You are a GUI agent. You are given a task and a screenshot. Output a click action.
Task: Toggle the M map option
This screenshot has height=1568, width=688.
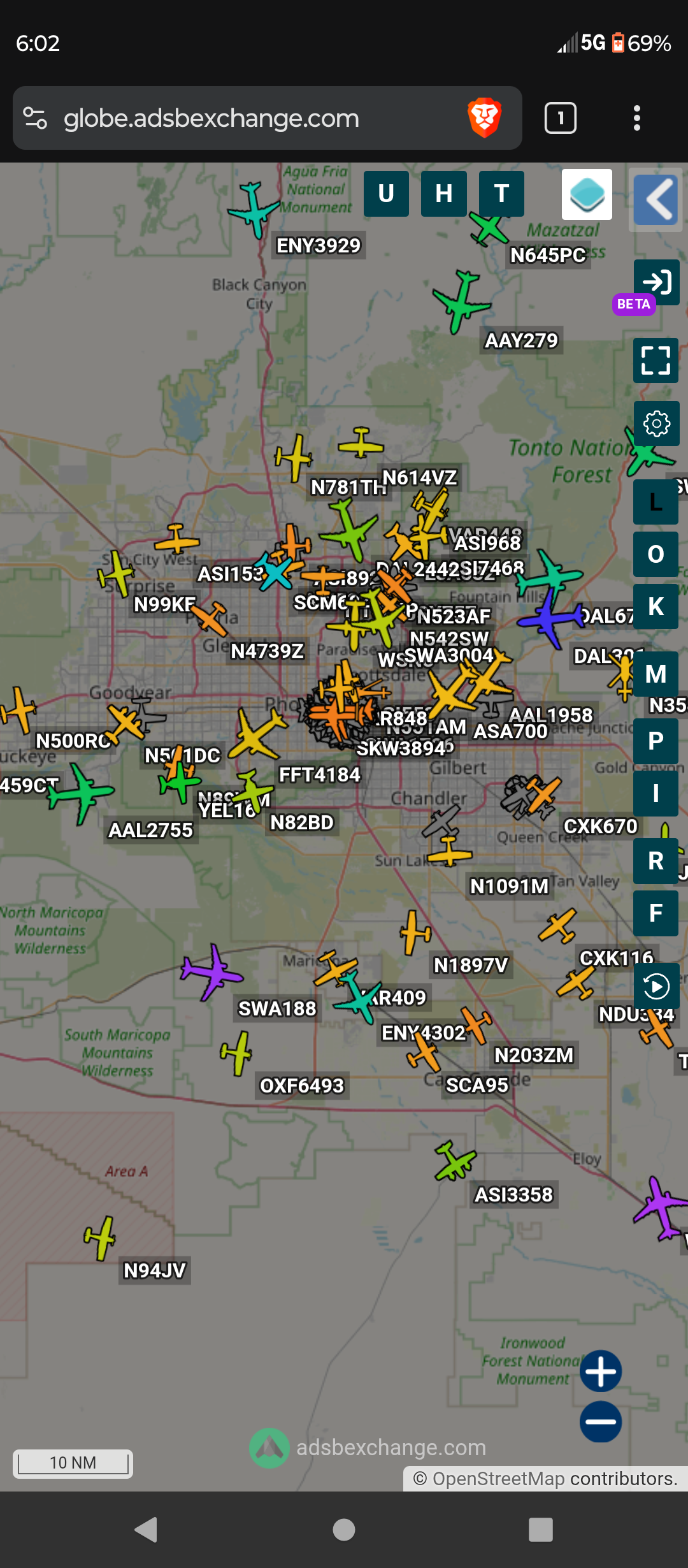[x=656, y=674]
